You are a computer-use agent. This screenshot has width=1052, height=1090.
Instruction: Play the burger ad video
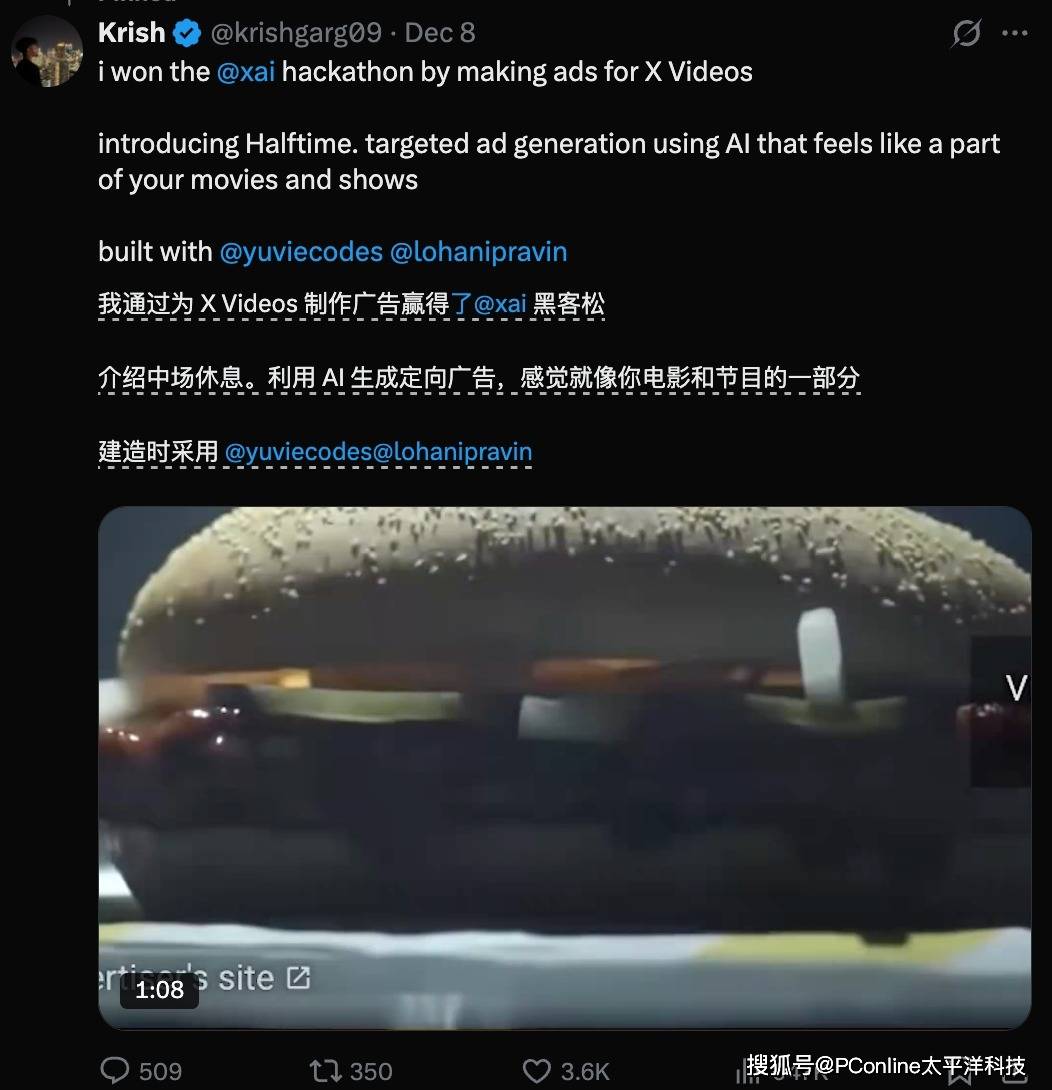(x=564, y=767)
